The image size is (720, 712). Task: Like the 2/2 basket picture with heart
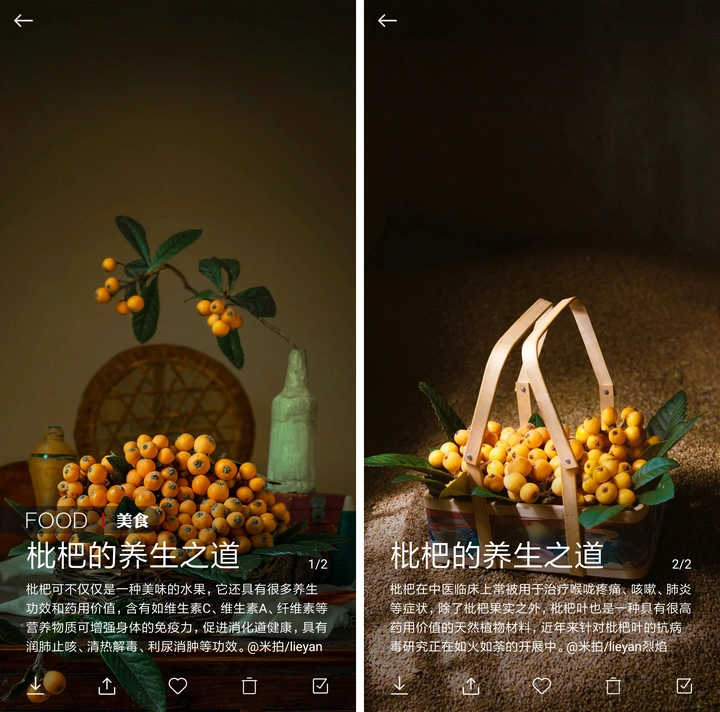tap(541, 686)
